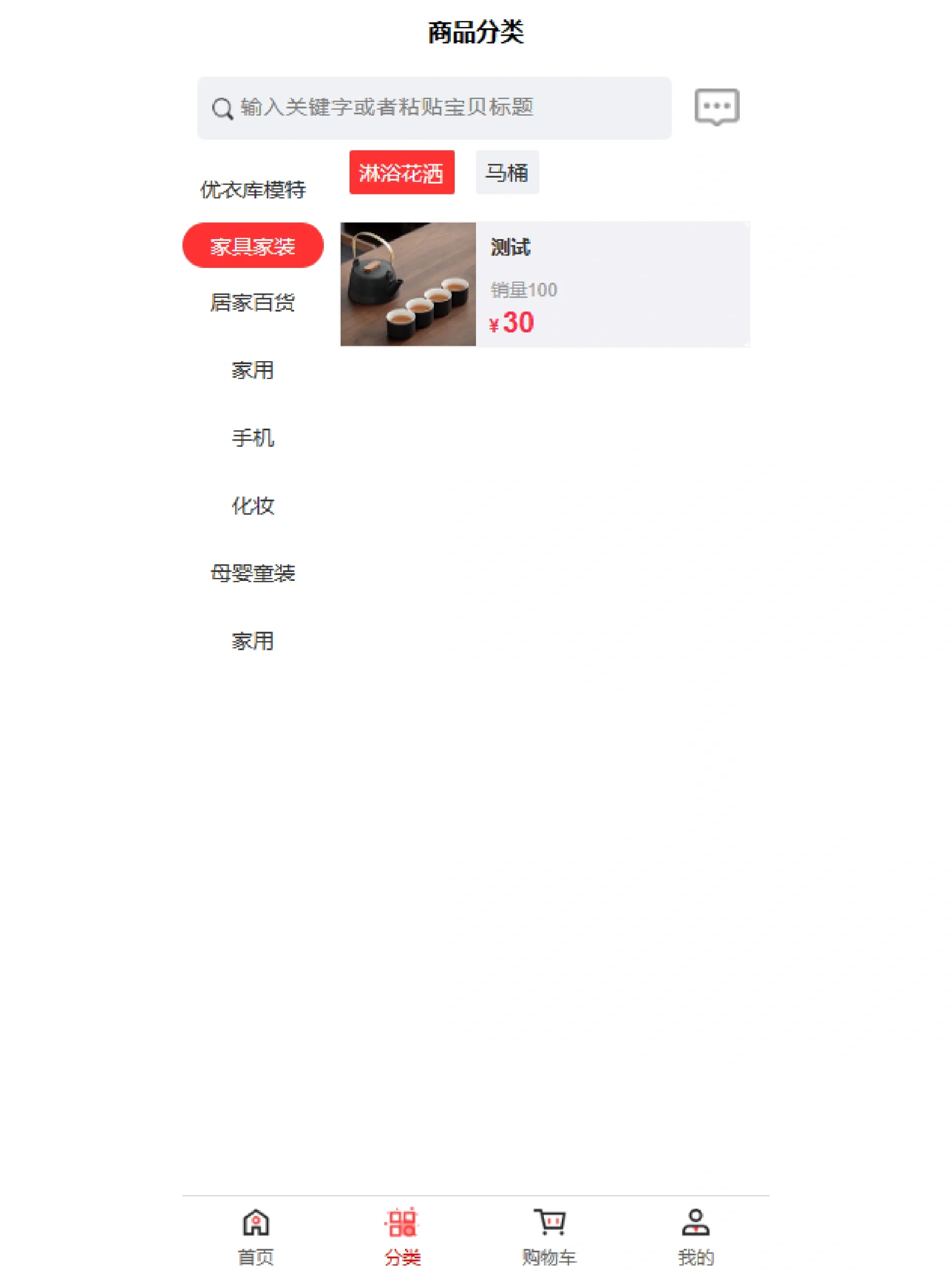Choose the 优衣库模特 category
This screenshot has width=952, height=1270.
(x=252, y=190)
